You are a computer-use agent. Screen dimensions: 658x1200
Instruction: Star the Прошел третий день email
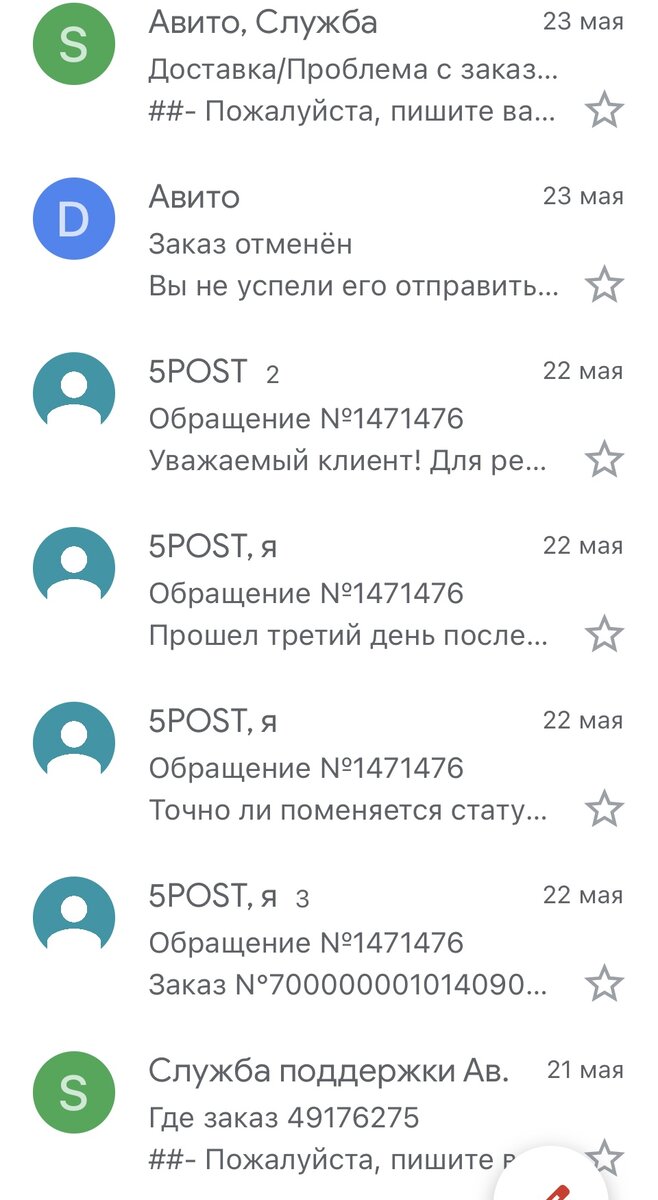pyautogui.click(x=604, y=635)
